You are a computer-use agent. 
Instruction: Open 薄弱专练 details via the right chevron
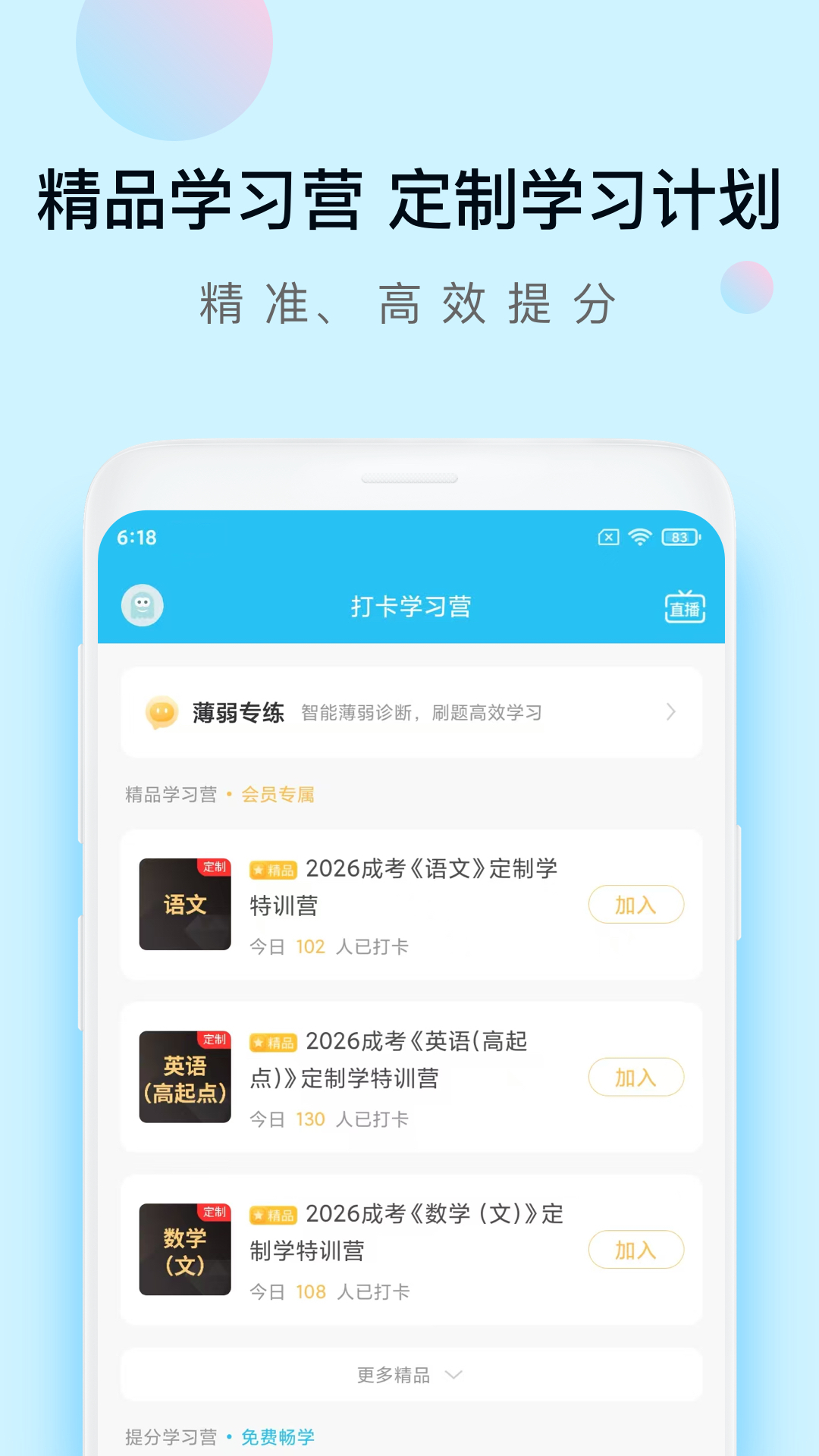point(670,711)
